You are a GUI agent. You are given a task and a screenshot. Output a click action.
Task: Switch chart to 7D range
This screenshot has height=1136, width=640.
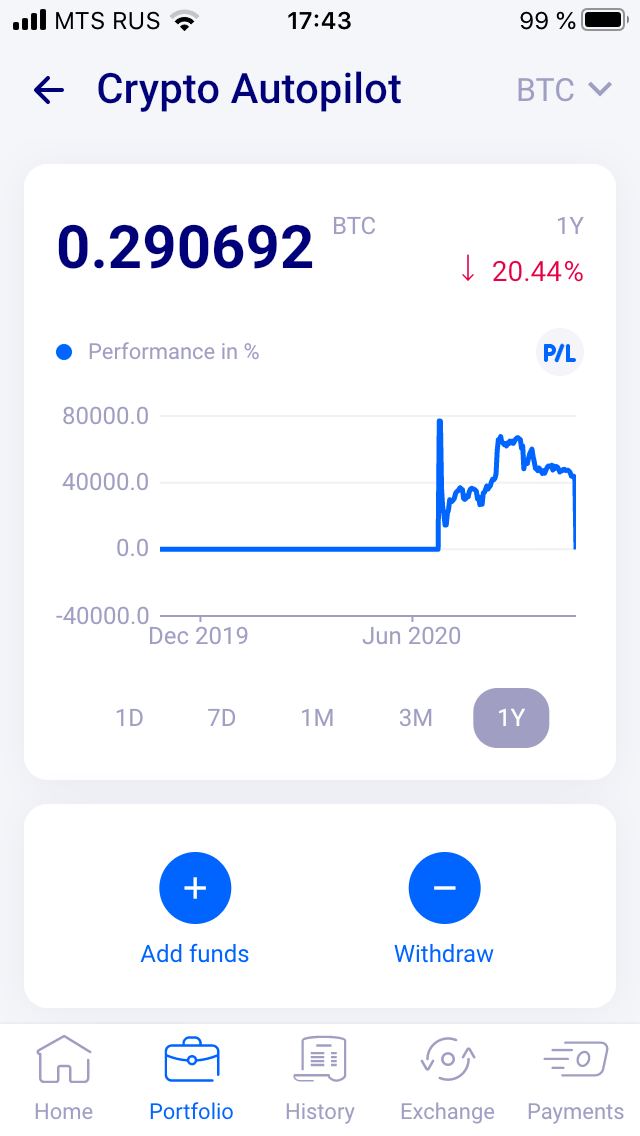[222, 718]
